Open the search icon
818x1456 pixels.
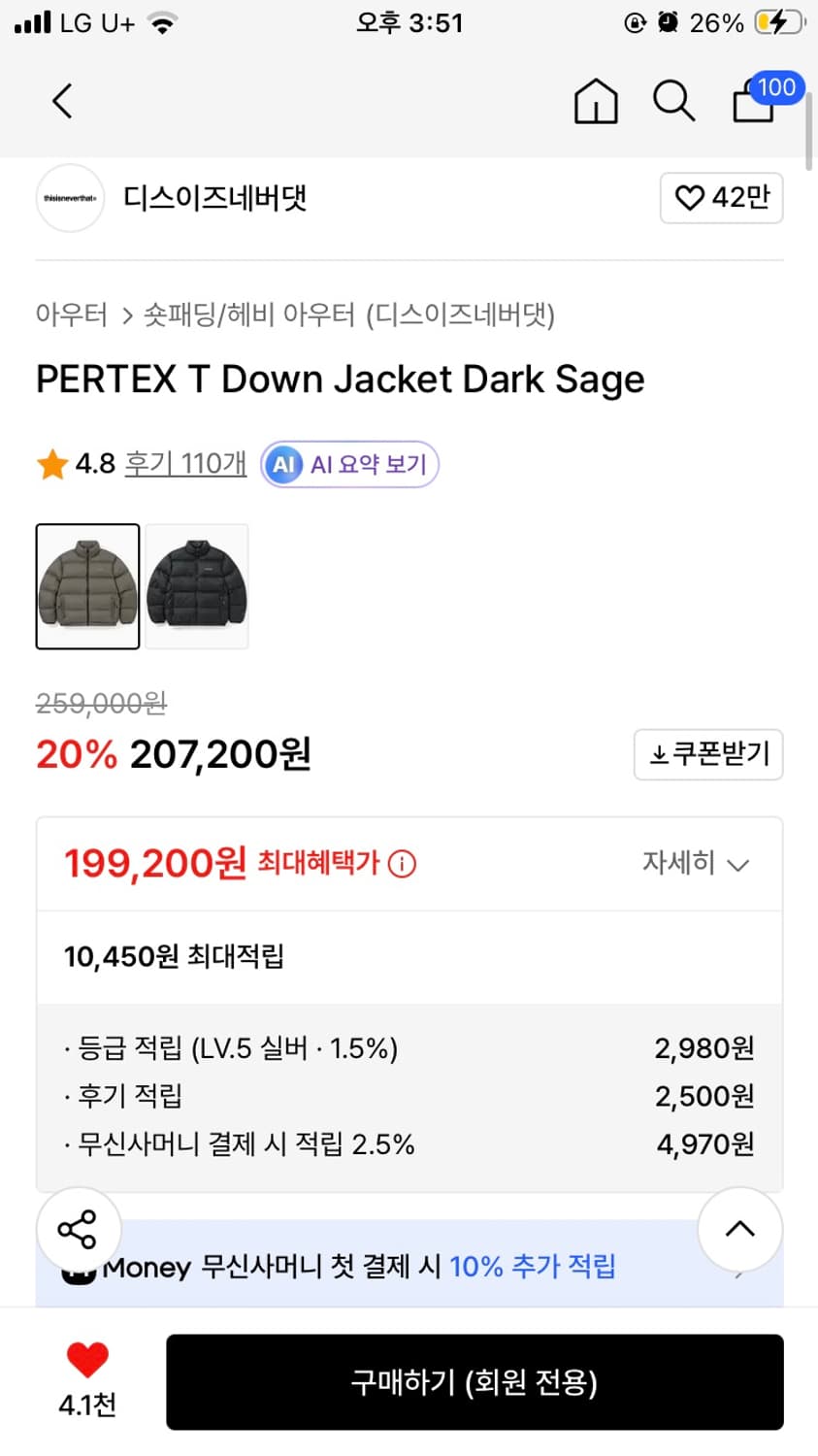673,100
